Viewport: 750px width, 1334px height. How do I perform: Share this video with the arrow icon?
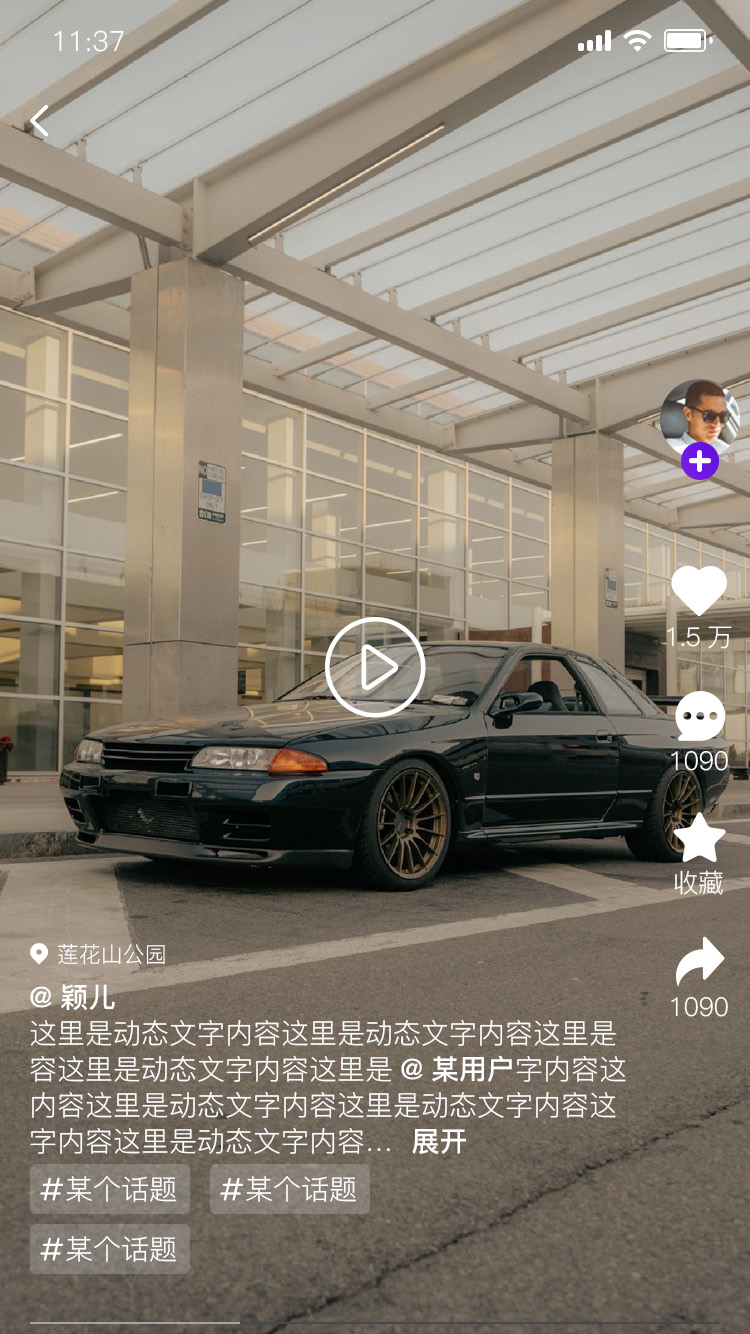(699, 962)
